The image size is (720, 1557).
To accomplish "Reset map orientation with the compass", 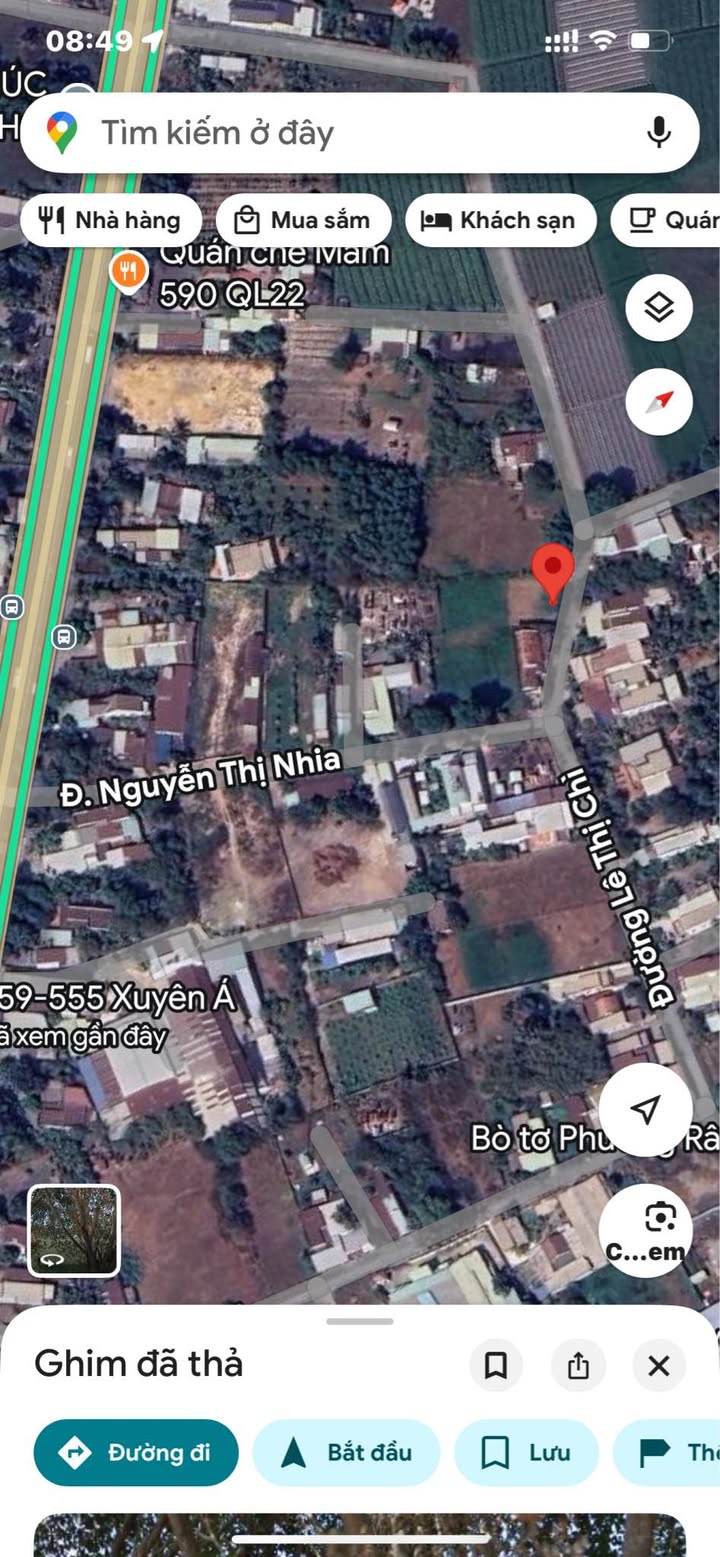I will point(659,402).
